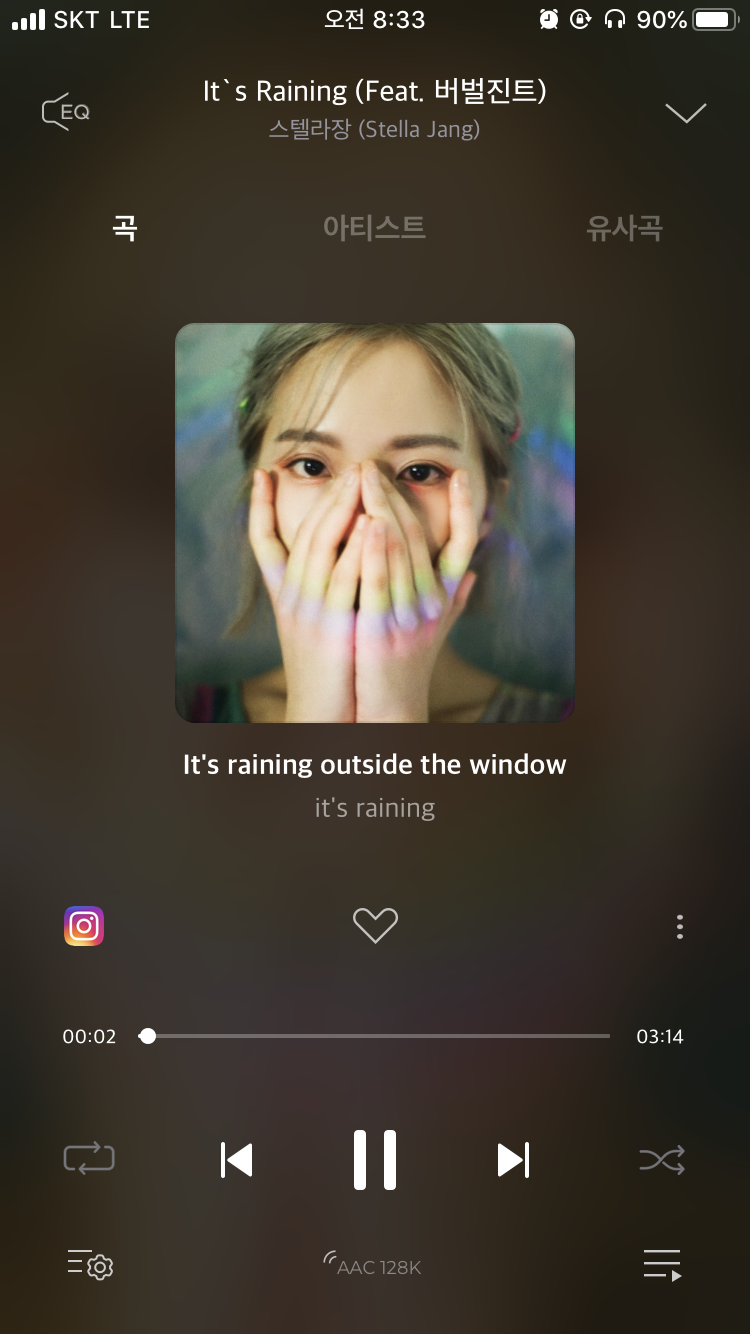Switch to the 아티스트 tab

point(375,228)
